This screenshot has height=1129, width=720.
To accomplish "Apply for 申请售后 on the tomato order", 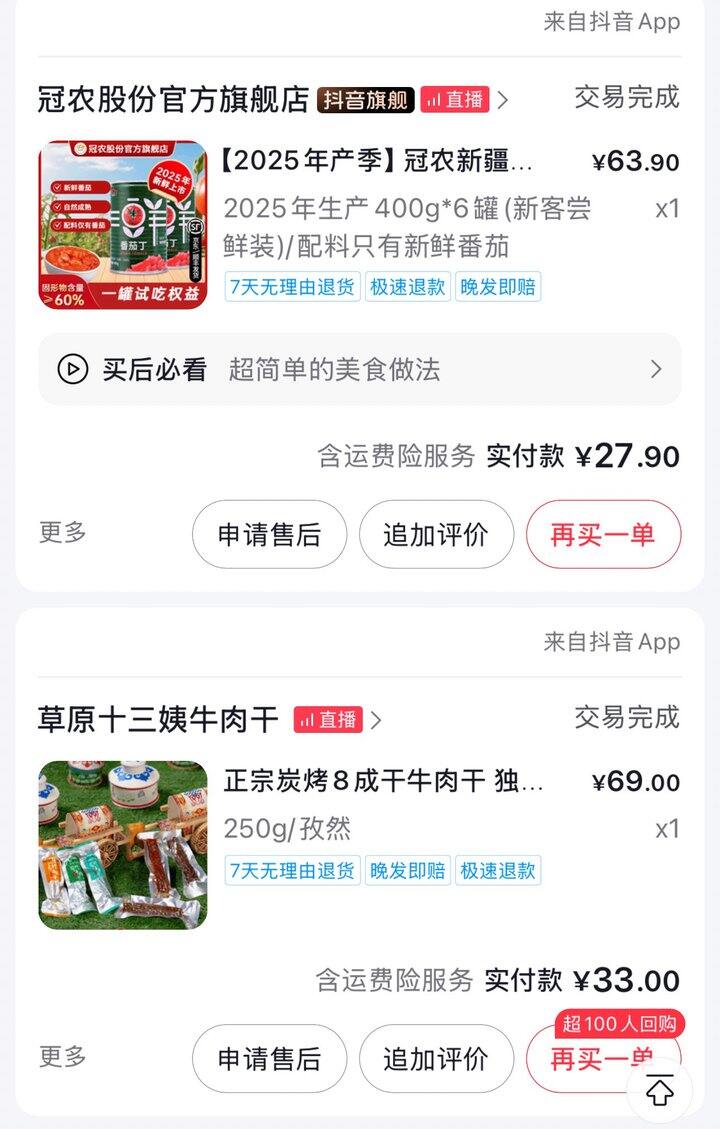I will (269, 535).
